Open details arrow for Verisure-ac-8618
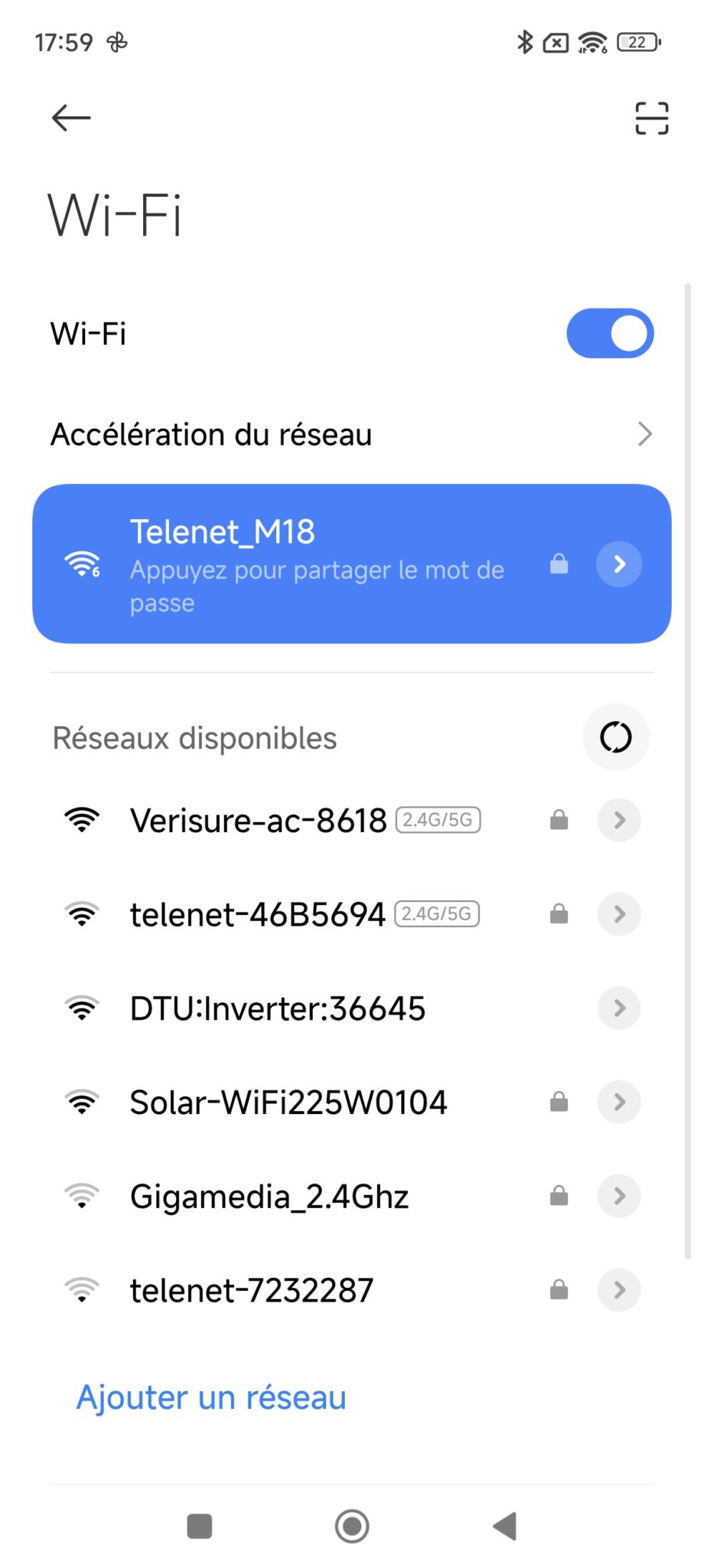 tap(619, 820)
